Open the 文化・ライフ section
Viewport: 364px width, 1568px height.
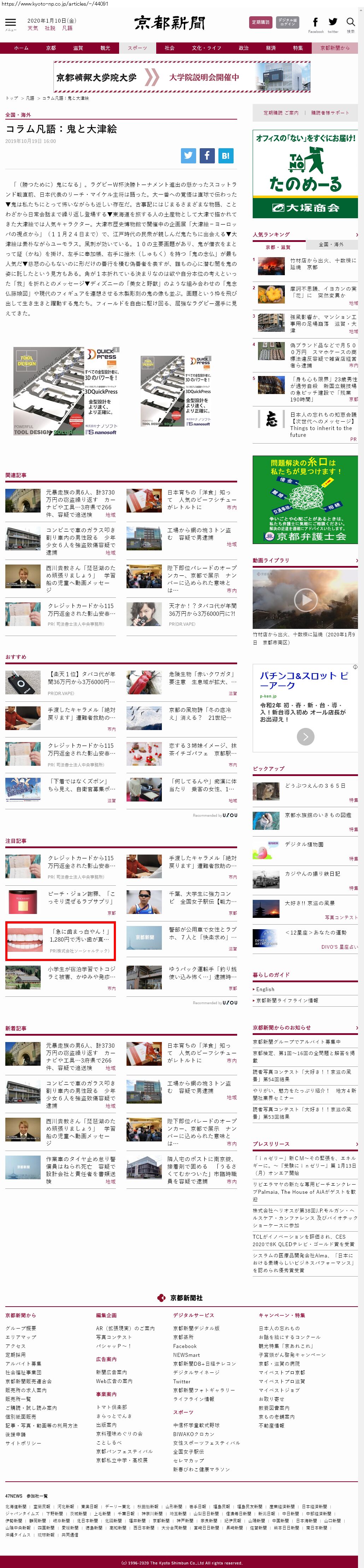[206, 48]
